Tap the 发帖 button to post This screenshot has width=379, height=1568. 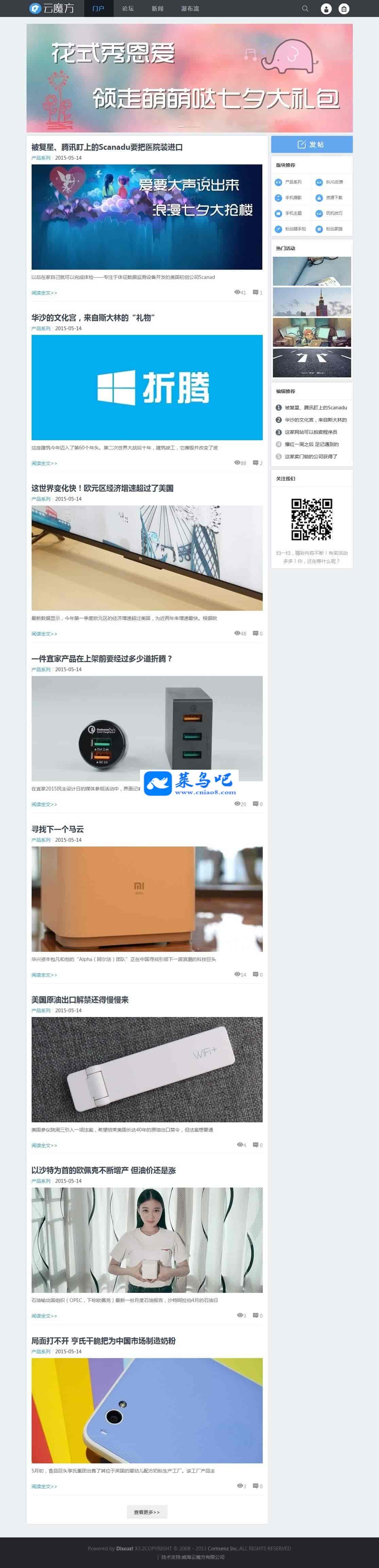point(311,144)
